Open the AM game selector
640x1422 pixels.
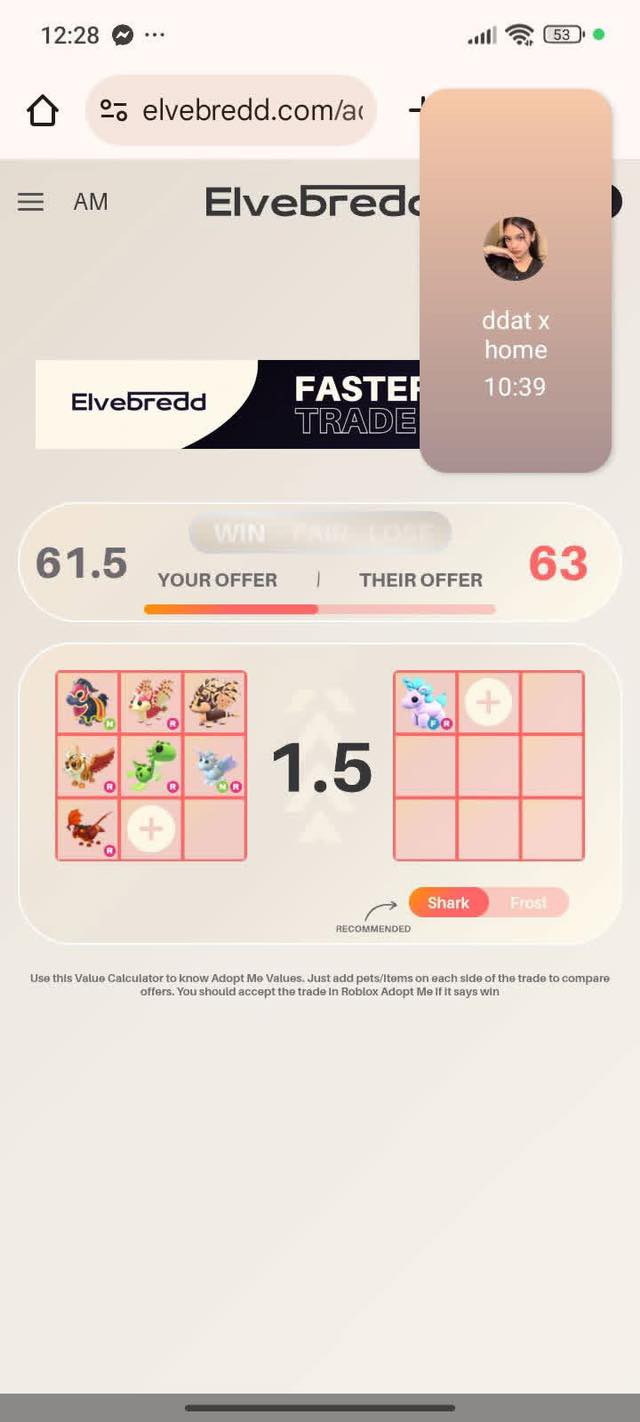pyautogui.click(x=90, y=202)
